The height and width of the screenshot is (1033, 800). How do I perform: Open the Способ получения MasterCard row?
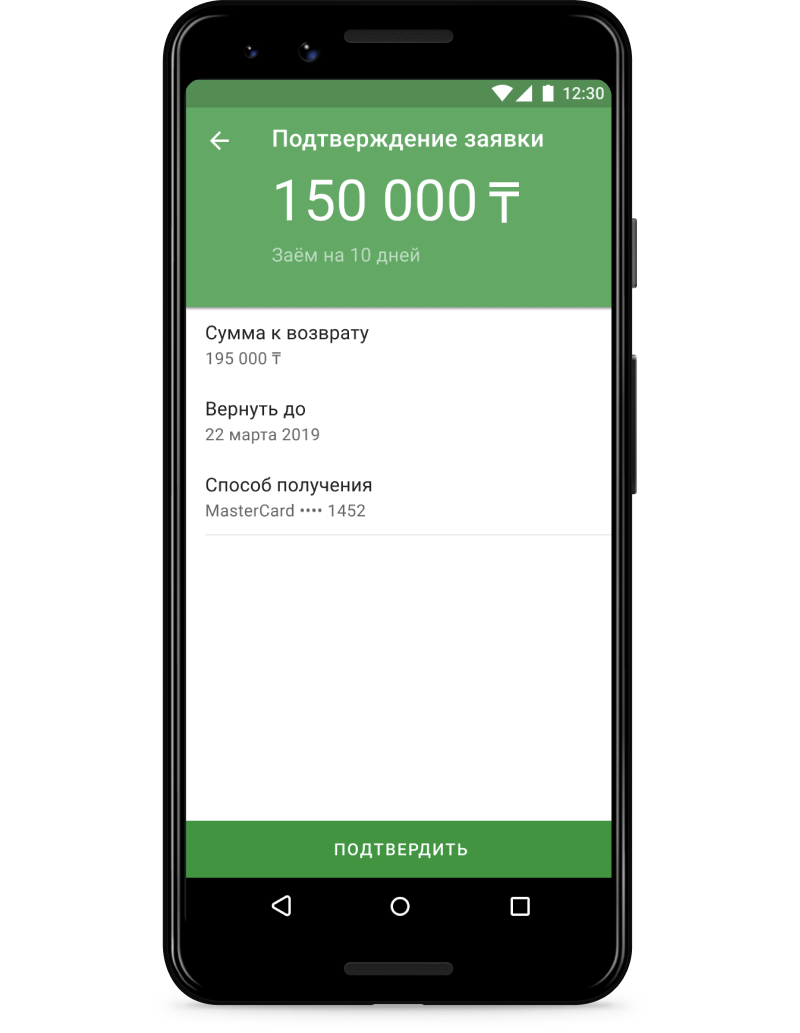398,497
